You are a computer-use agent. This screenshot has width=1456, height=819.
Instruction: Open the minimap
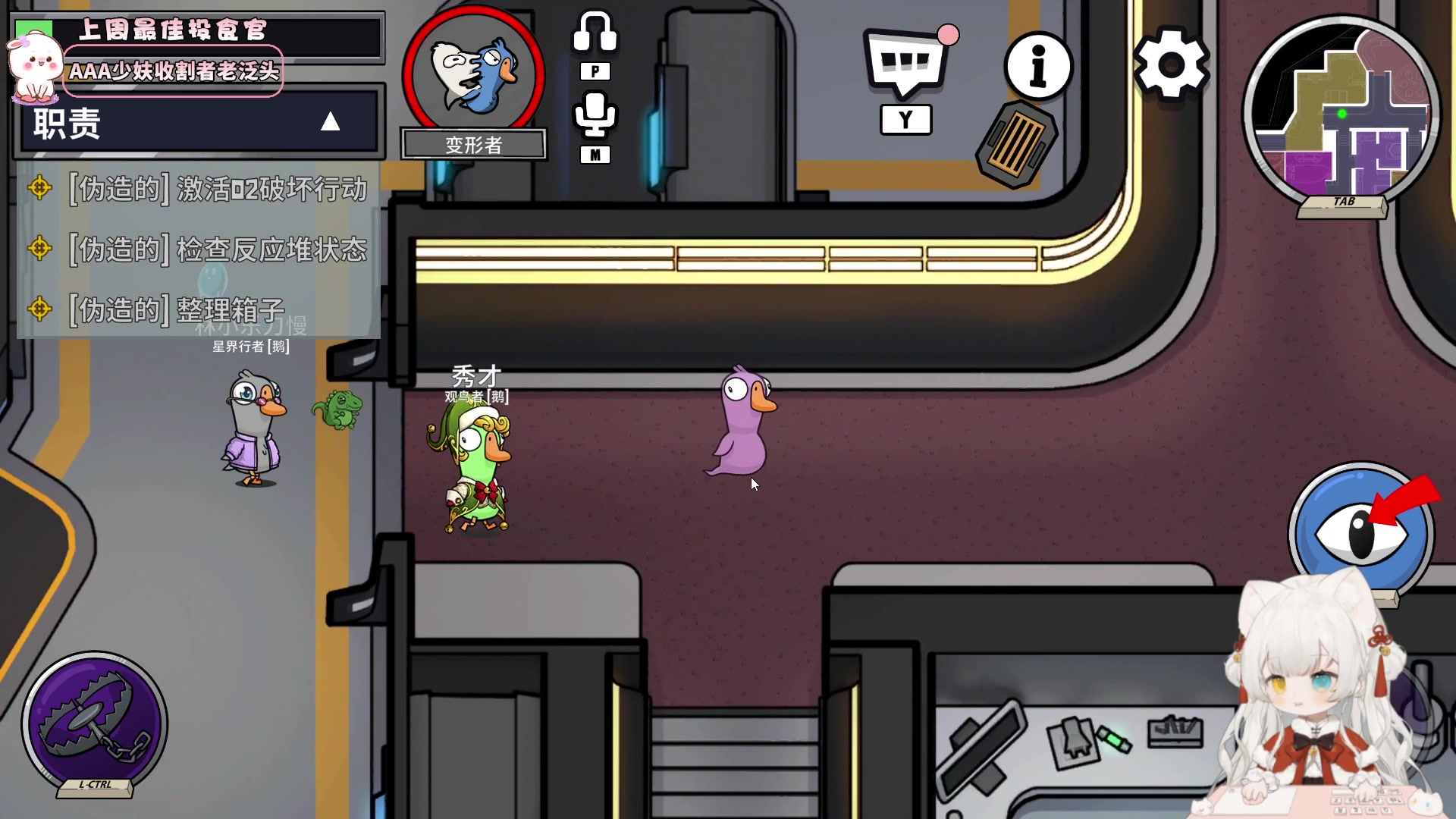1341,111
